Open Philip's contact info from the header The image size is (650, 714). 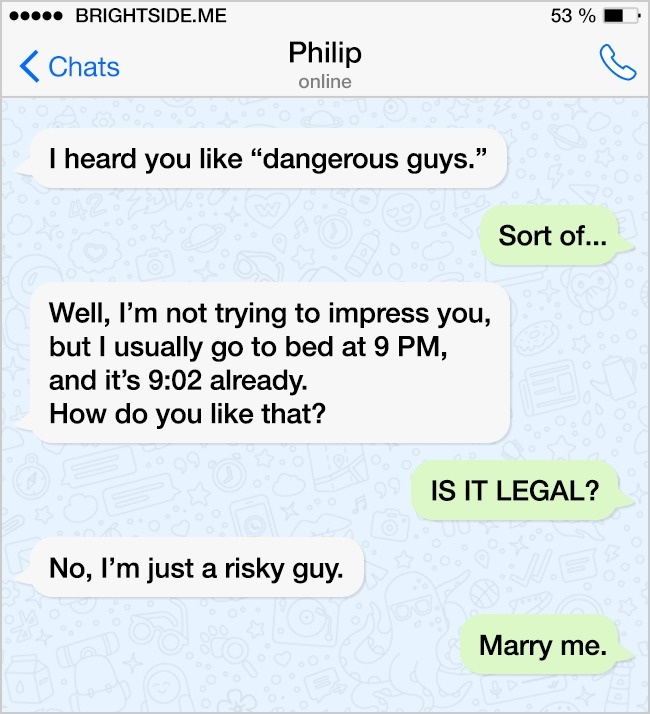(x=325, y=63)
